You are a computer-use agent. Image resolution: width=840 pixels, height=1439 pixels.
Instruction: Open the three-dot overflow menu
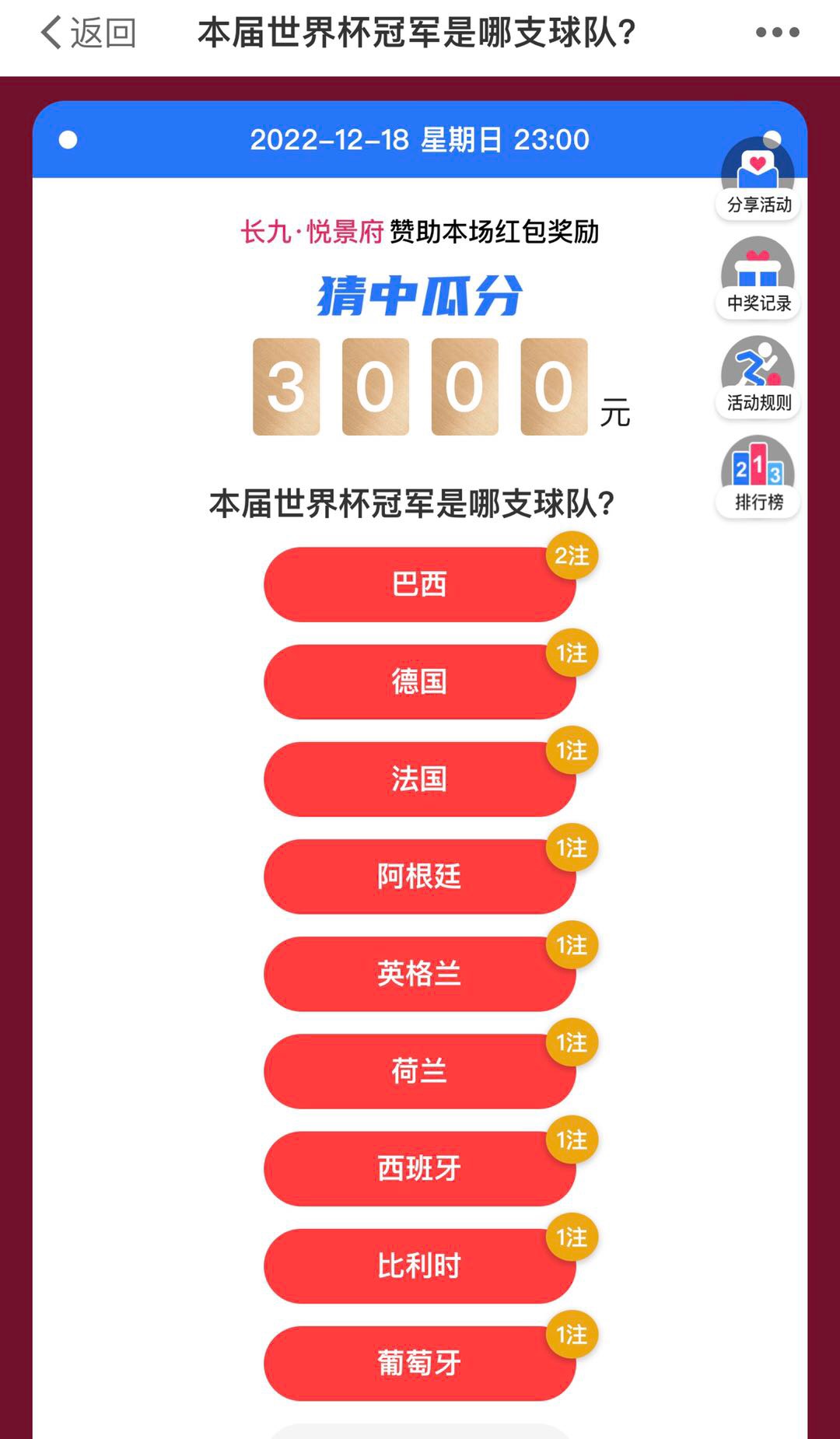coord(777,33)
